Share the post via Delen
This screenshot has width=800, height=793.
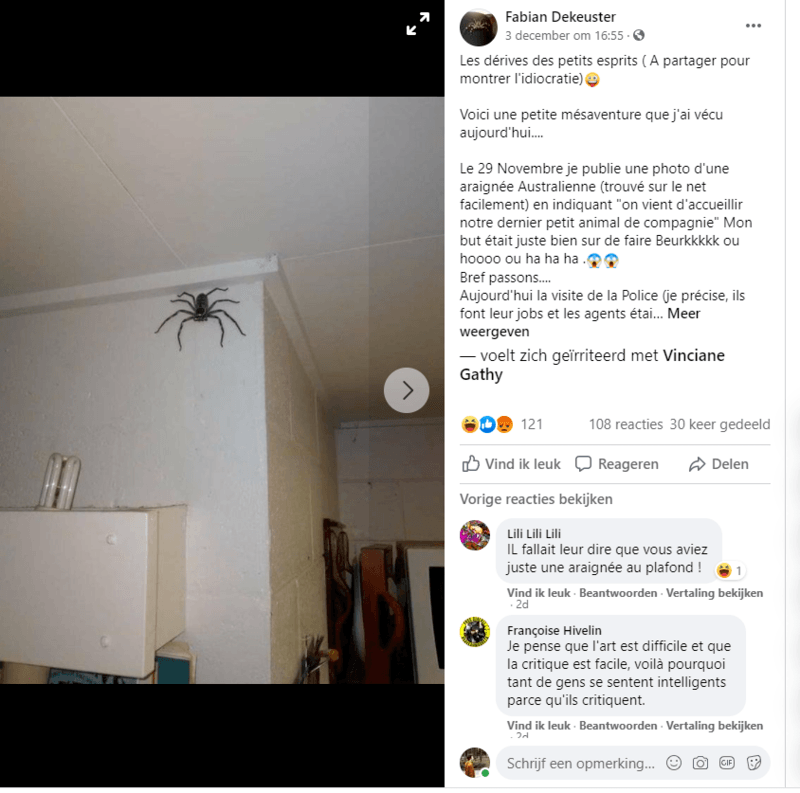pos(719,464)
